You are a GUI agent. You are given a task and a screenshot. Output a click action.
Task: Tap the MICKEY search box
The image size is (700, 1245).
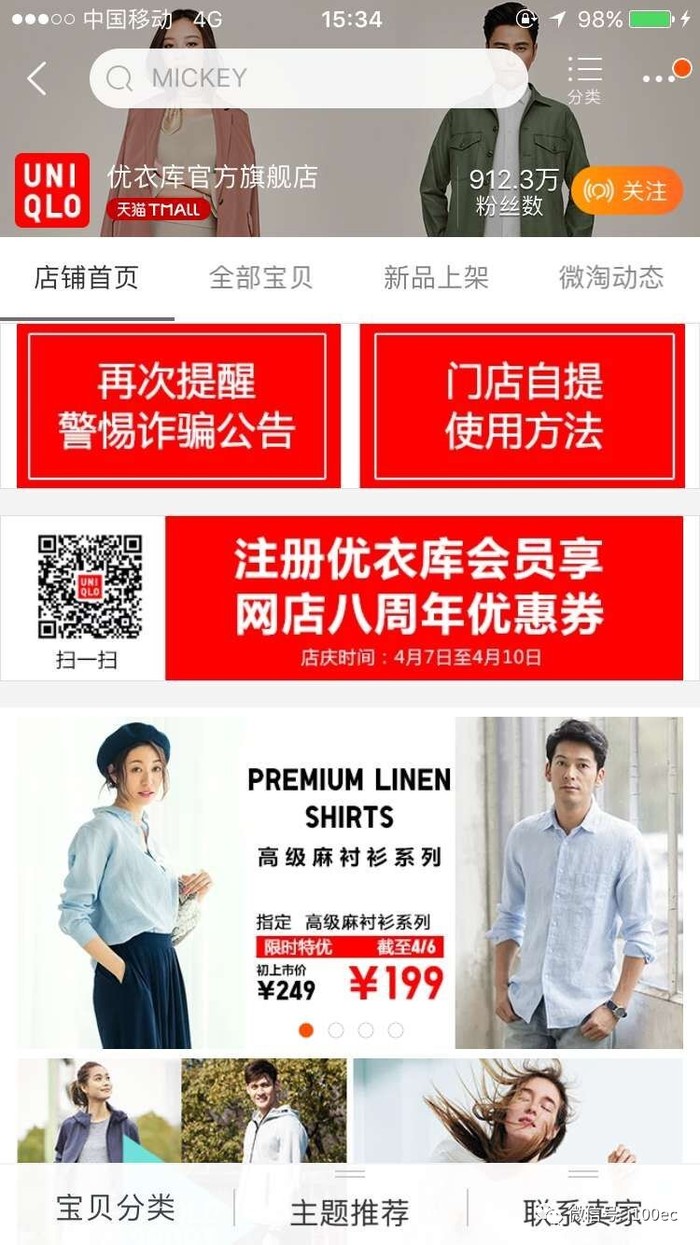(308, 78)
